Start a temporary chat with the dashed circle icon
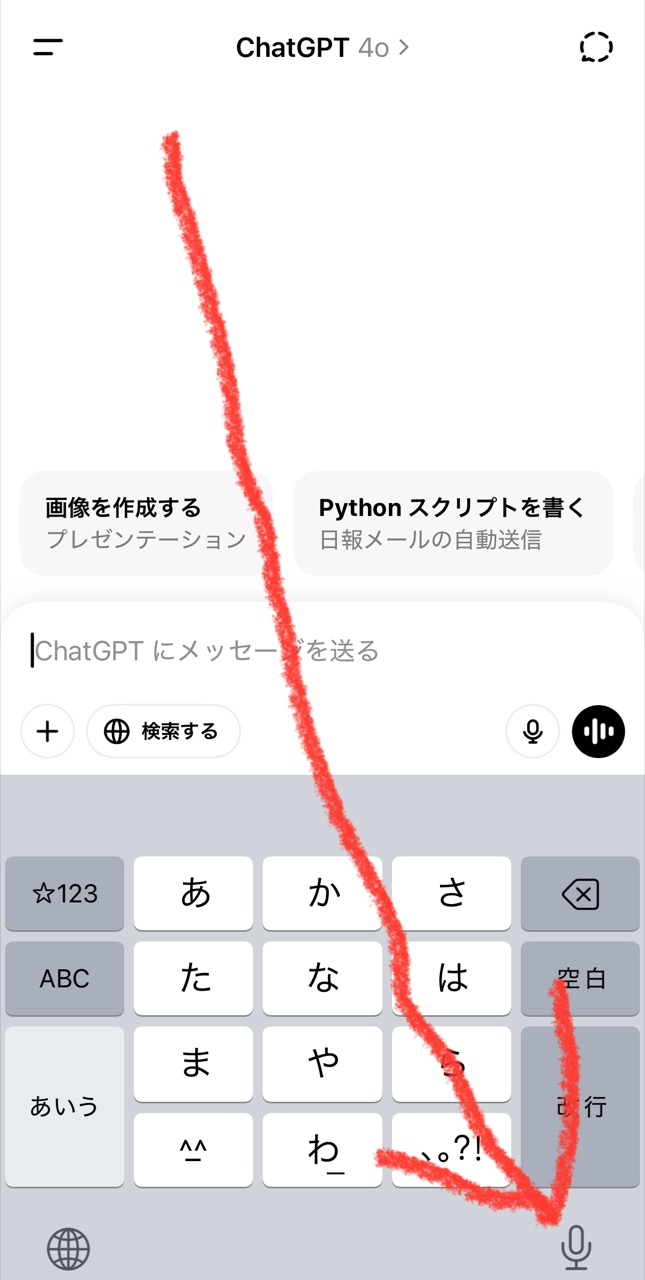Image resolution: width=645 pixels, height=1280 pixels. click(596, 47)
